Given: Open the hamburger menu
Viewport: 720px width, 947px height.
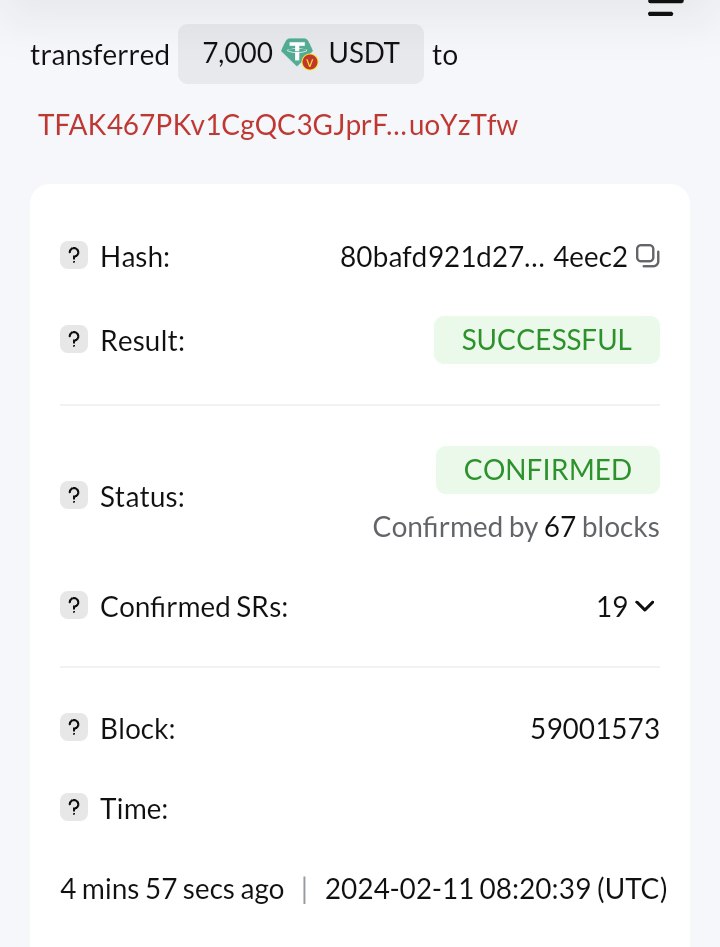Looking at the screenshot, I should tap(666, 8).
